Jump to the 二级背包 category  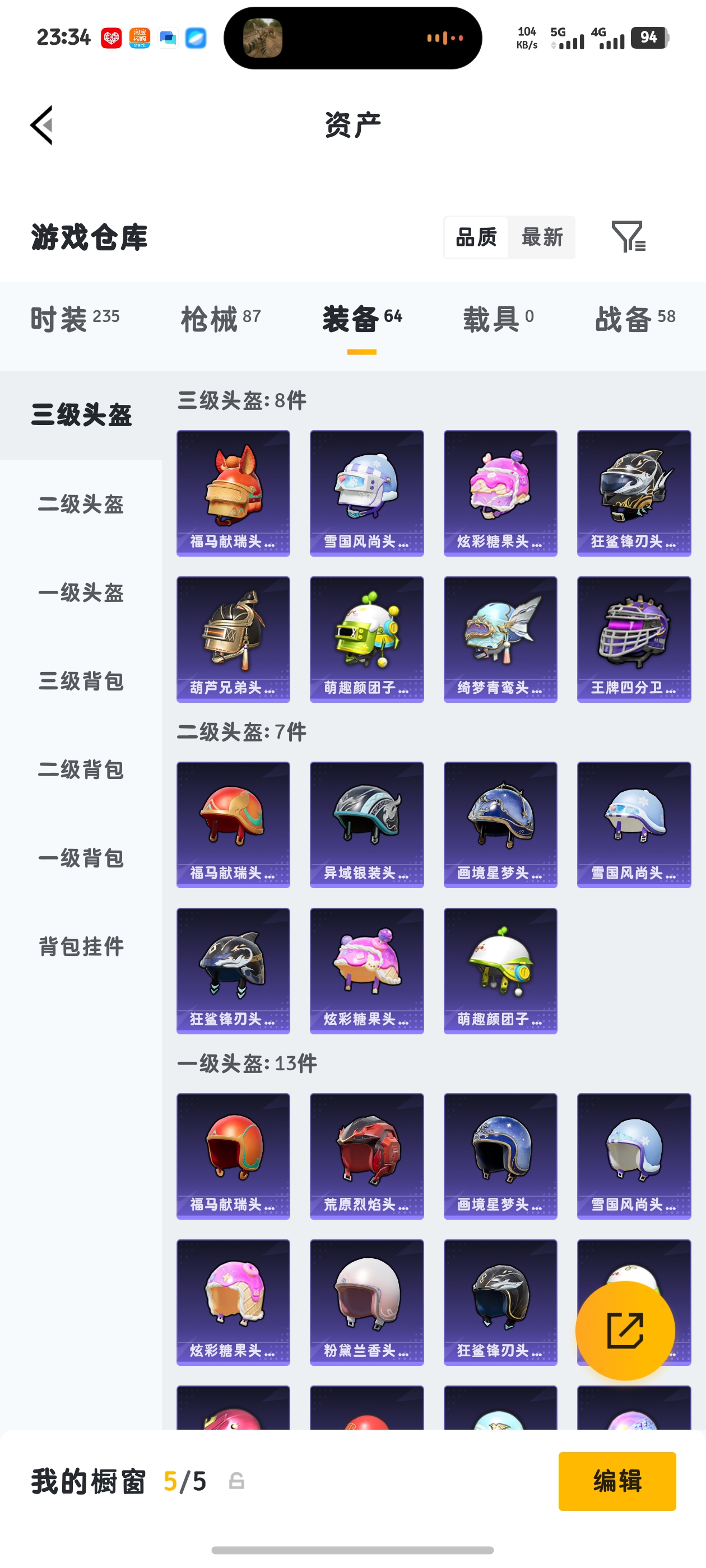[81, 769]
